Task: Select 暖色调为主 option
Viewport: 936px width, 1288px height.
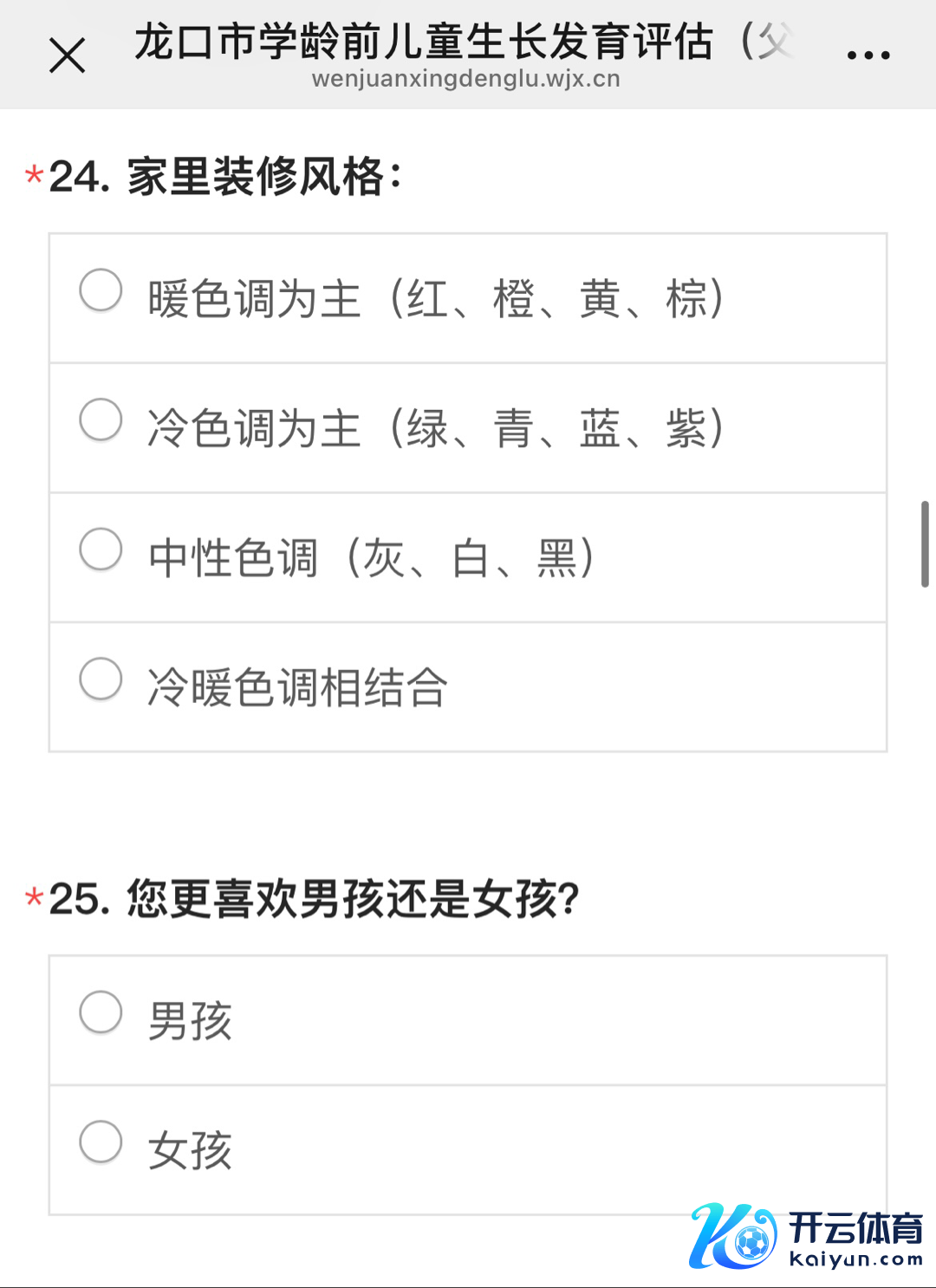Action: pyautogui.click(x=101, y=289)
